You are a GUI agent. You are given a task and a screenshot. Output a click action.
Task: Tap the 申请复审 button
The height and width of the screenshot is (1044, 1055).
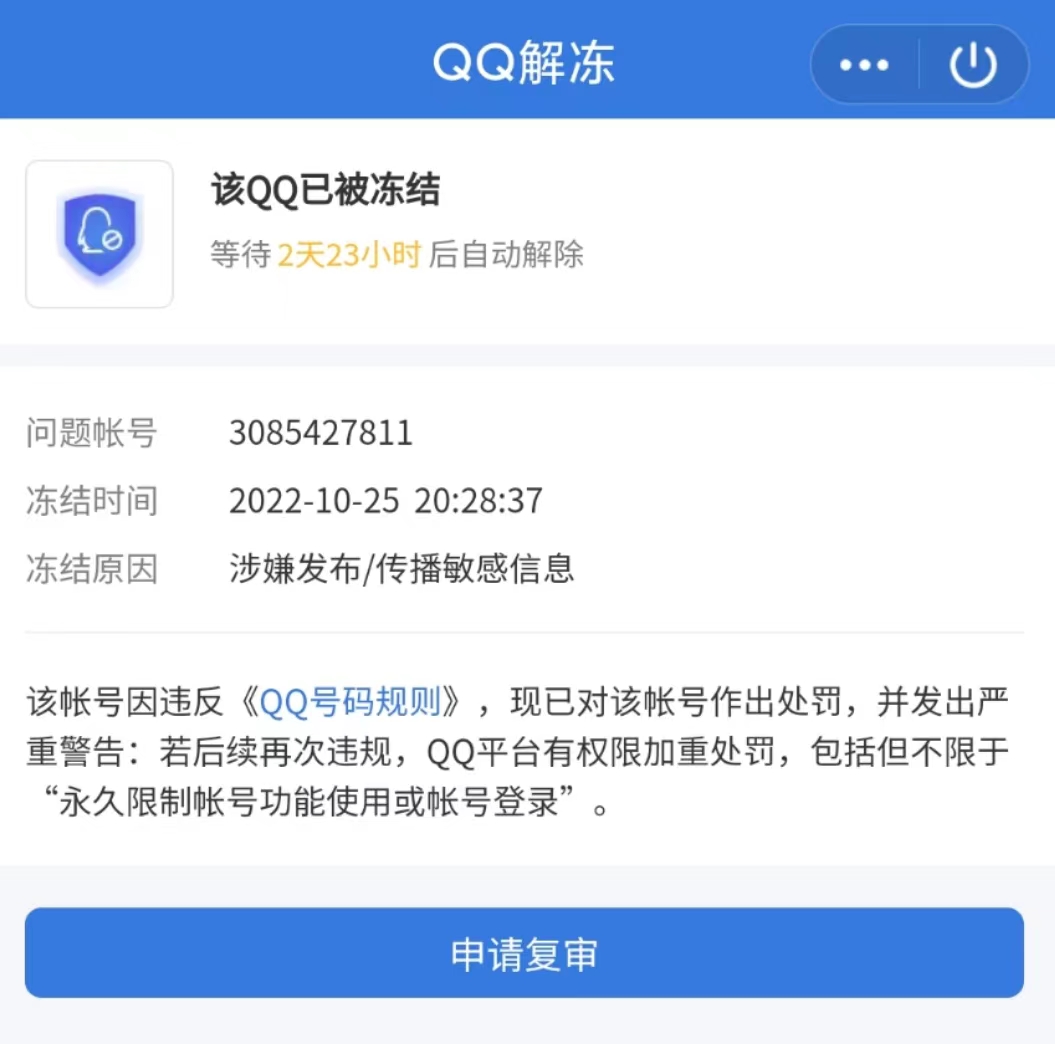click(x=524, y=953)
